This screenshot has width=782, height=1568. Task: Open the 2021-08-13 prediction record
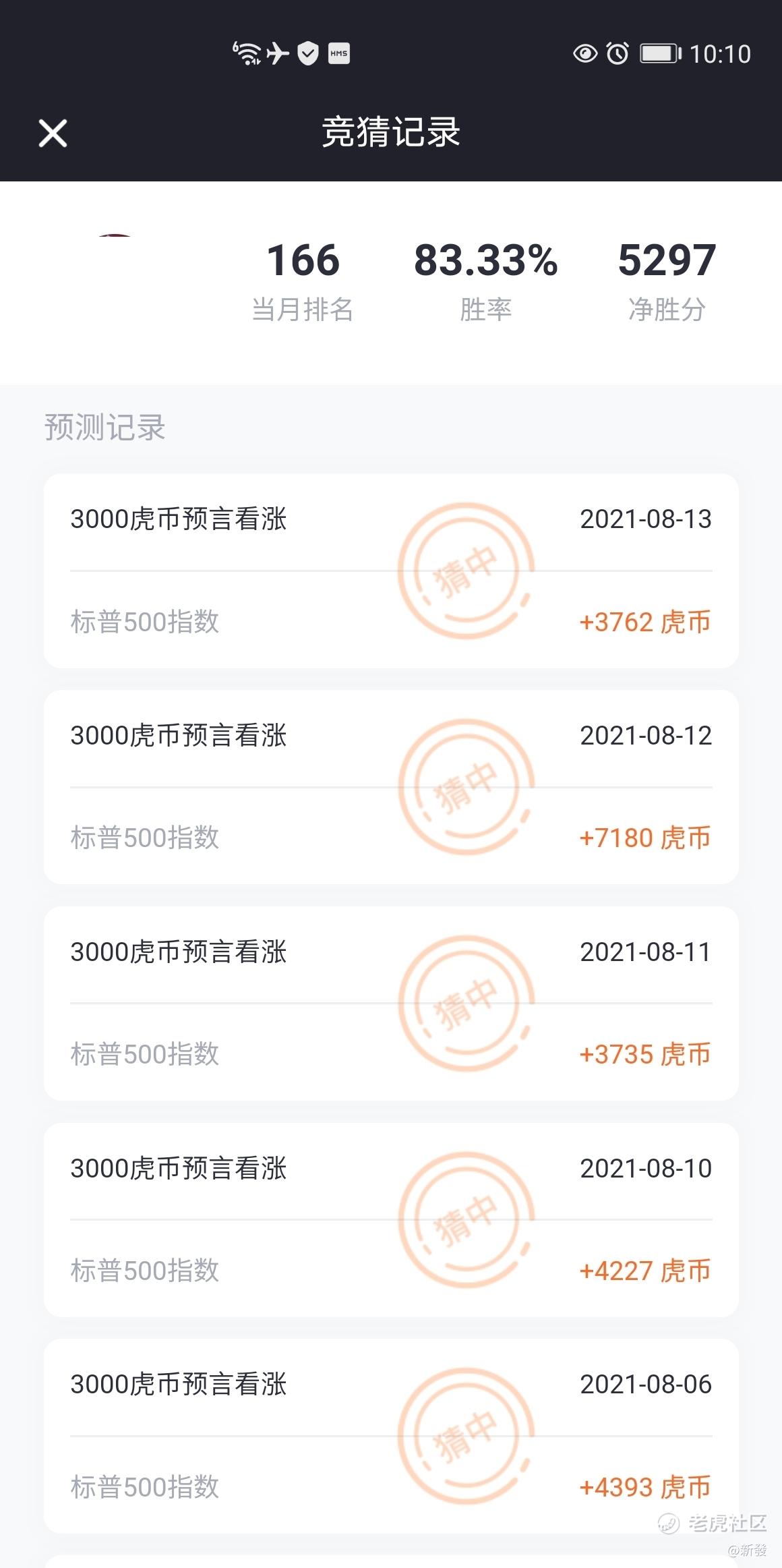(391, 571)
